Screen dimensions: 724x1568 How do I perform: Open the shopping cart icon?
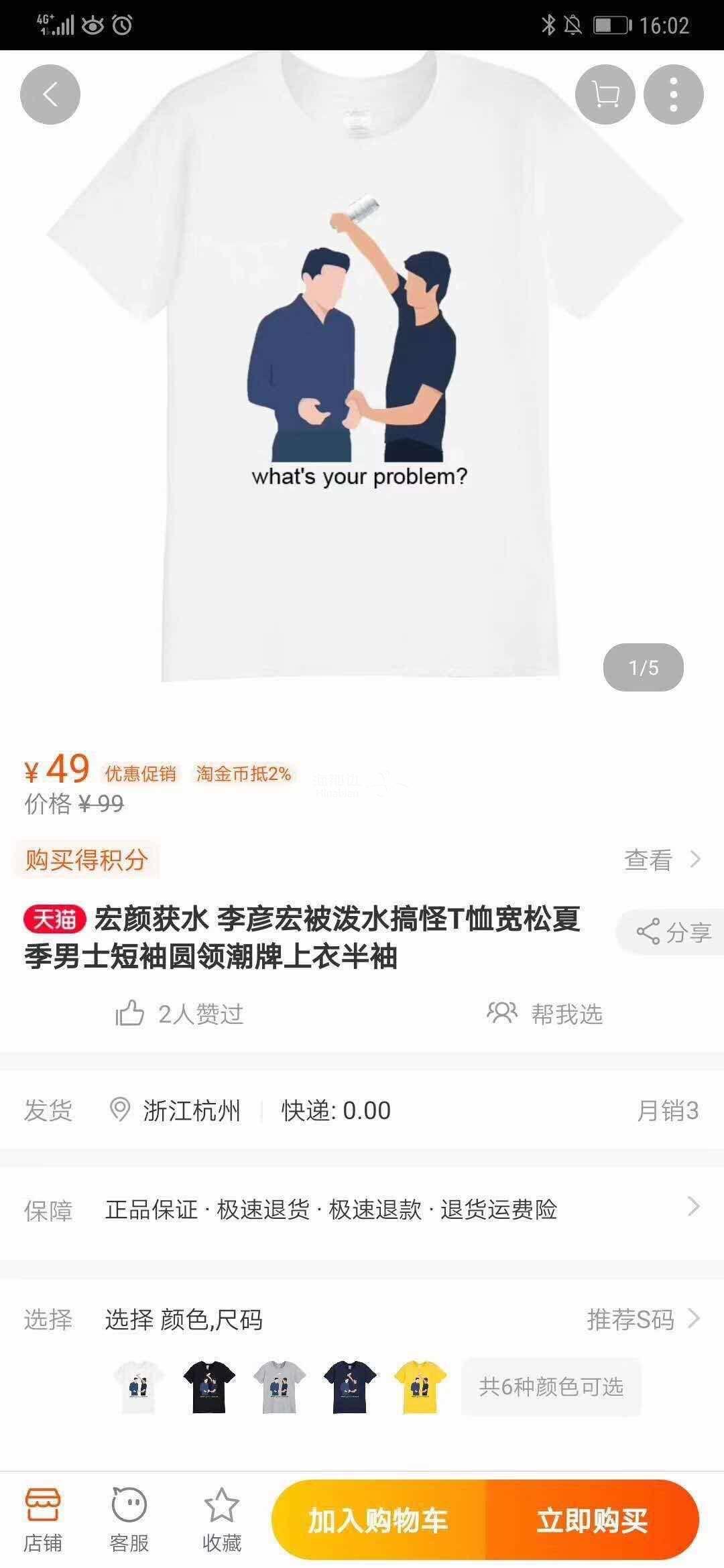click(605, 94)
